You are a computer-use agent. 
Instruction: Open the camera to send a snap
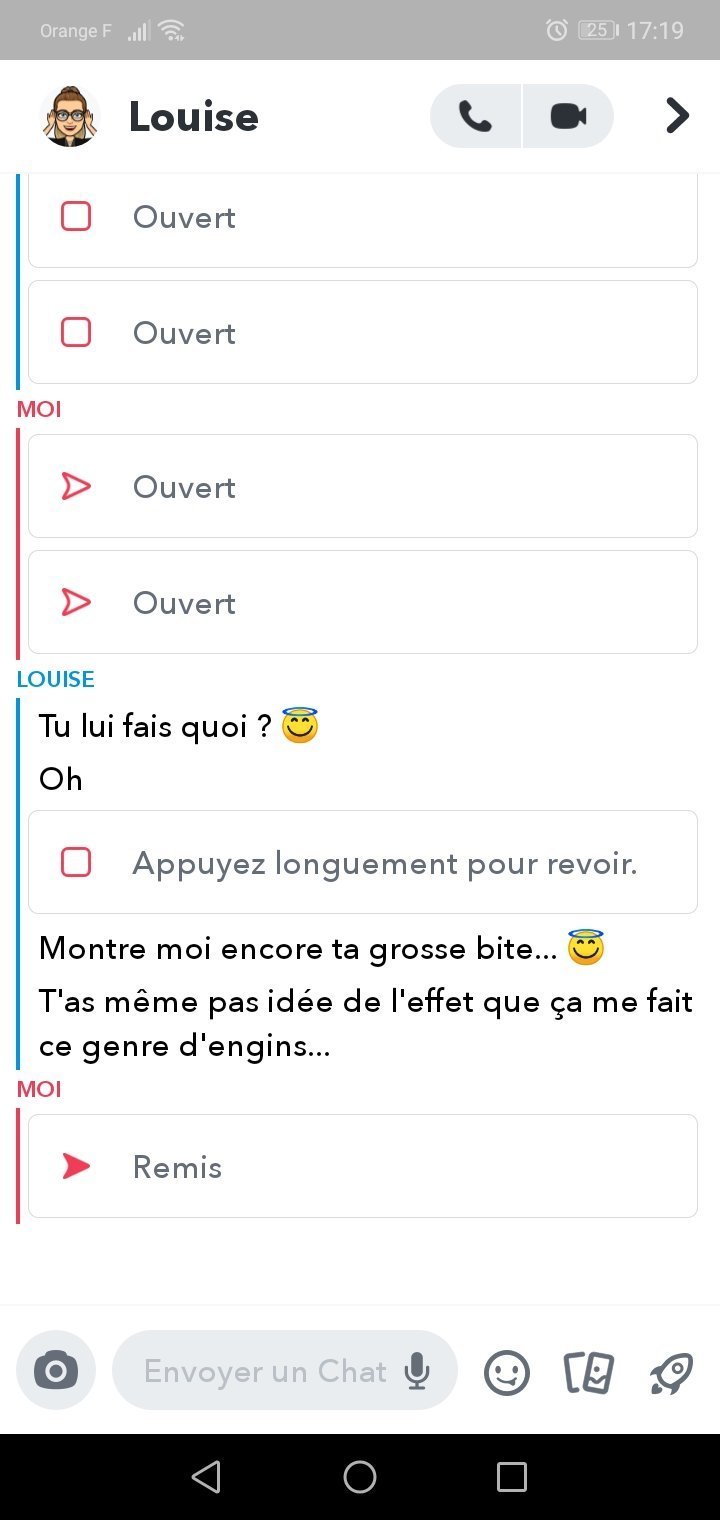(56, 1371)
